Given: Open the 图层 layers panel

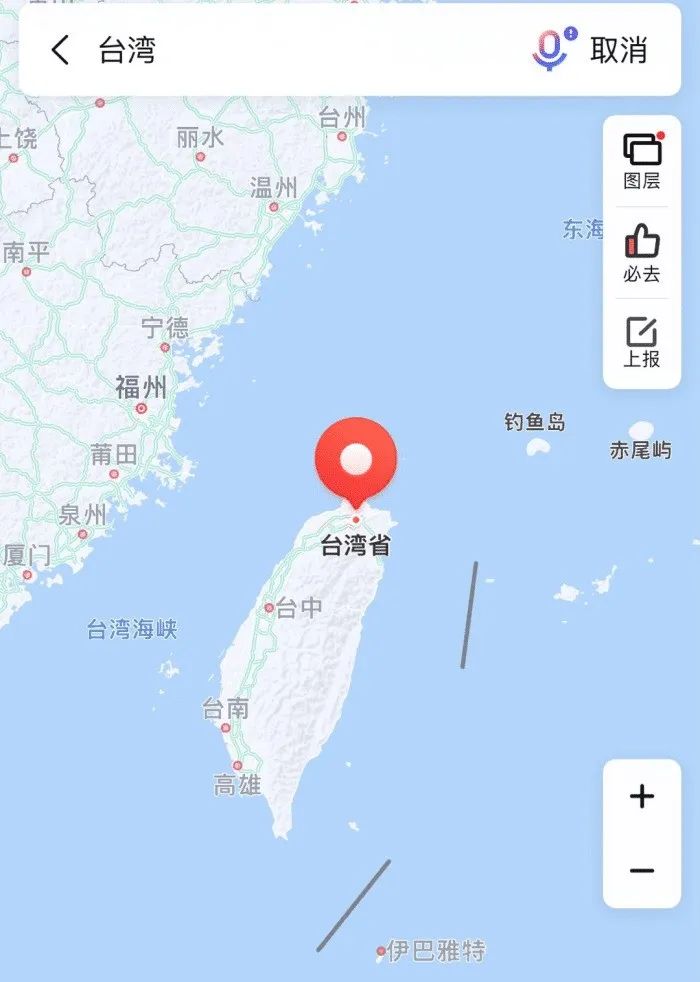Looking at the screenshot, I should click(642, 161).
